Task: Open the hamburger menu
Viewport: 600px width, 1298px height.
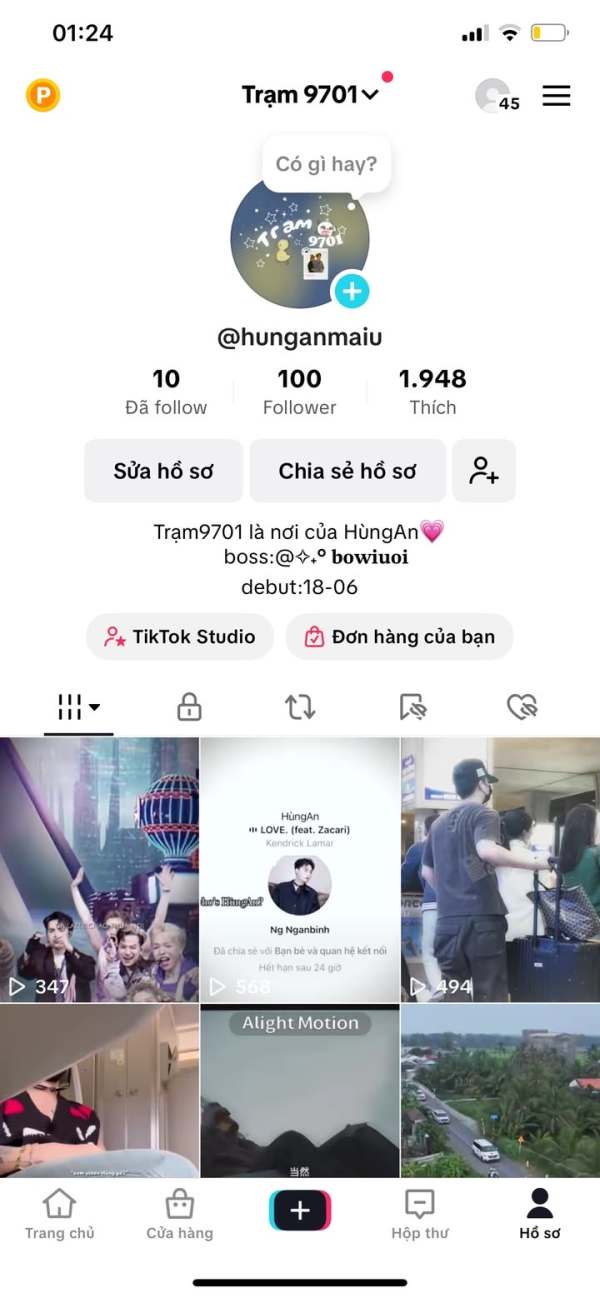Action: [556, 96]
